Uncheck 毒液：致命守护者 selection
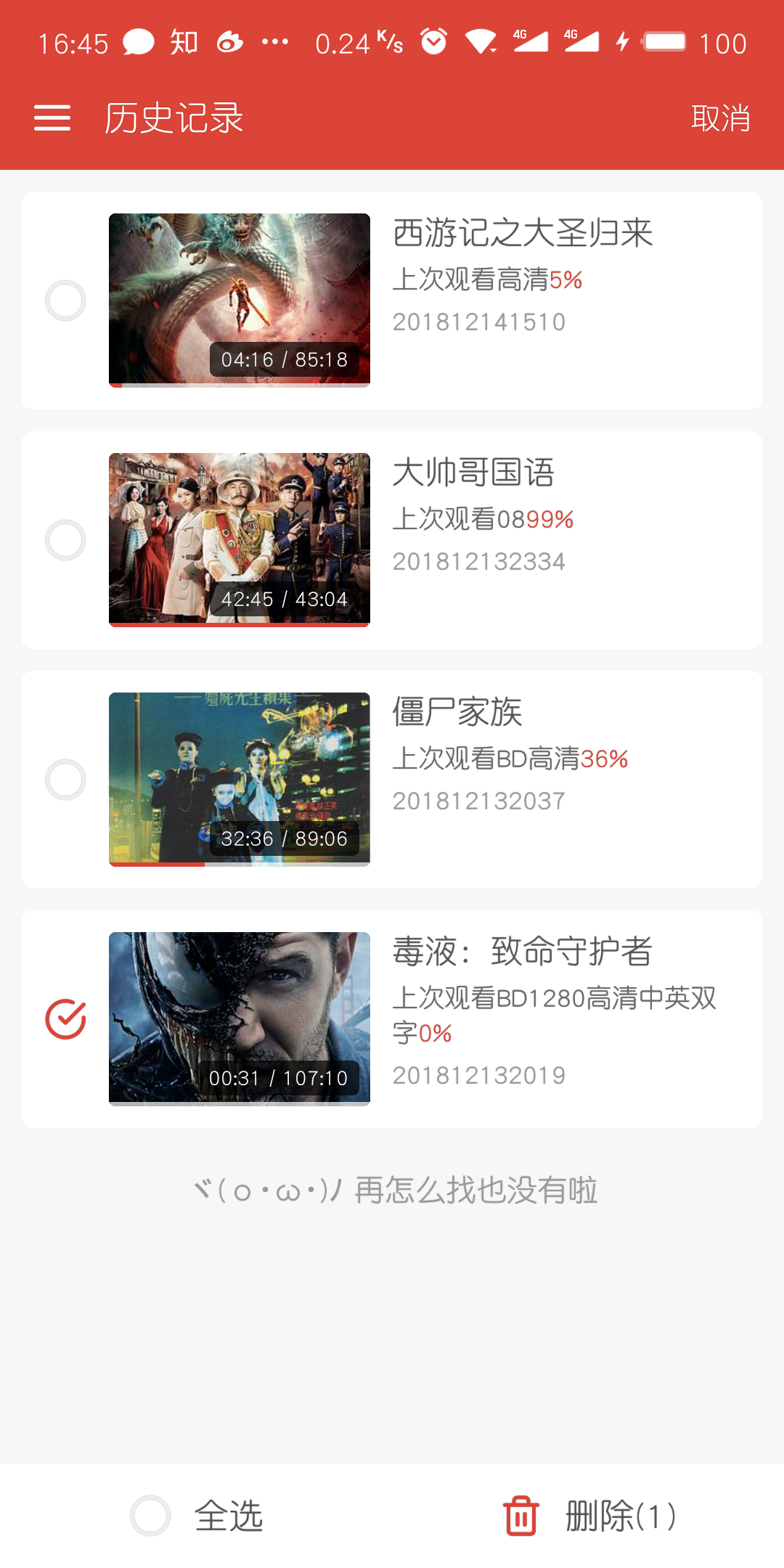Image resolution: width=784 pixels, height=1568 pixels. coord(65,1019)
